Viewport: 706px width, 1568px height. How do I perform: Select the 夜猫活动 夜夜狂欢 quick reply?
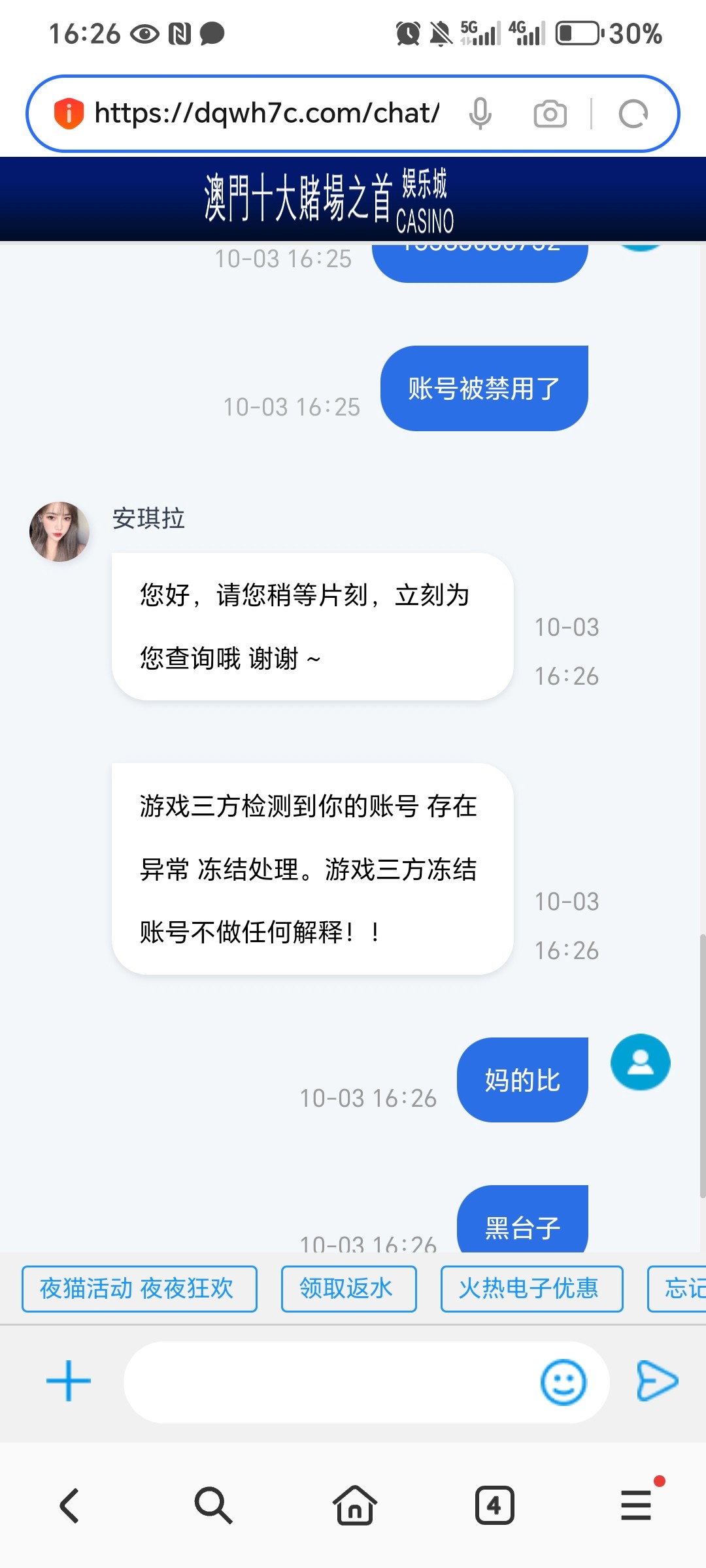coord(139,1288)
